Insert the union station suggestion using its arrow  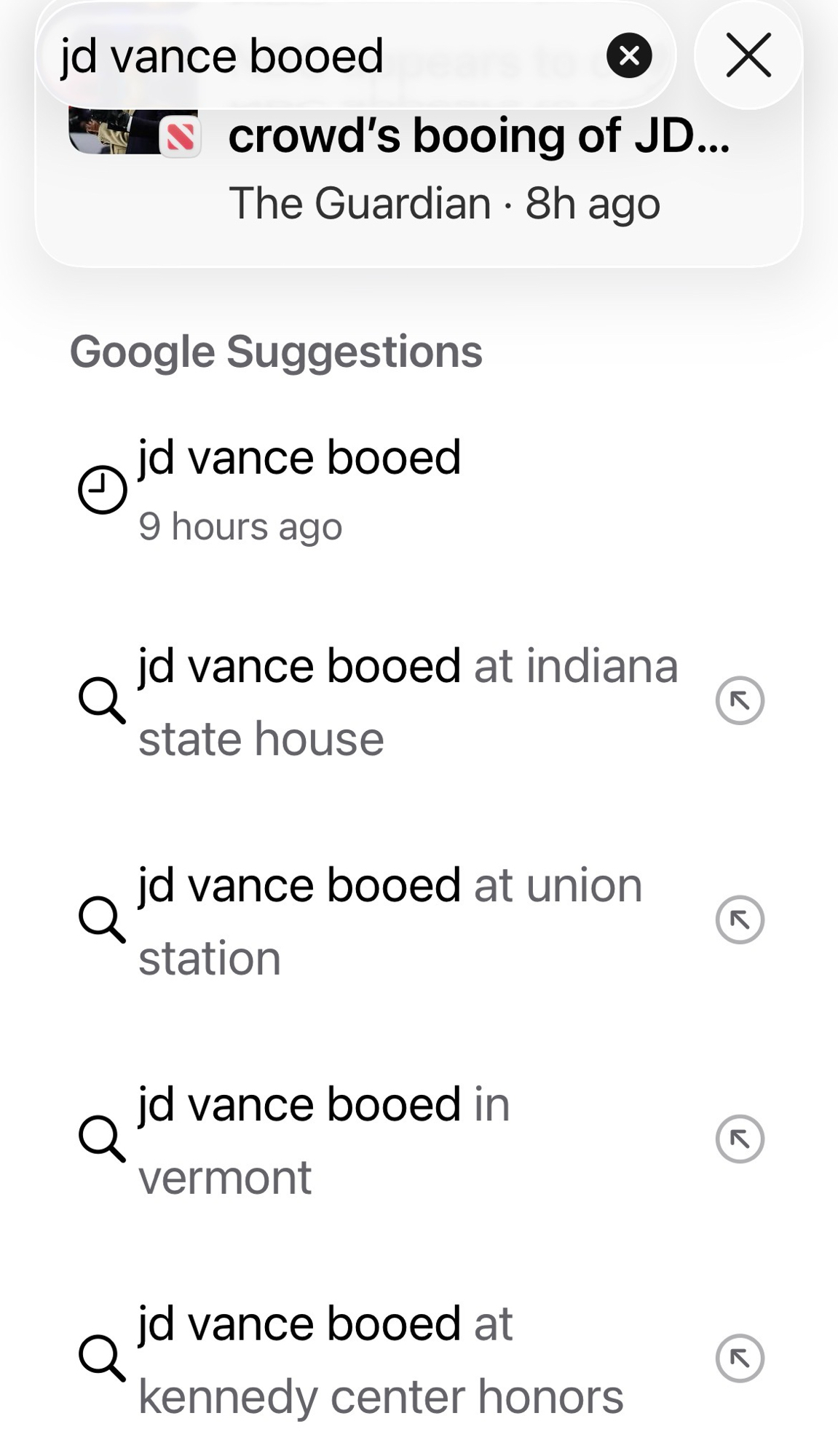point(740,920)
